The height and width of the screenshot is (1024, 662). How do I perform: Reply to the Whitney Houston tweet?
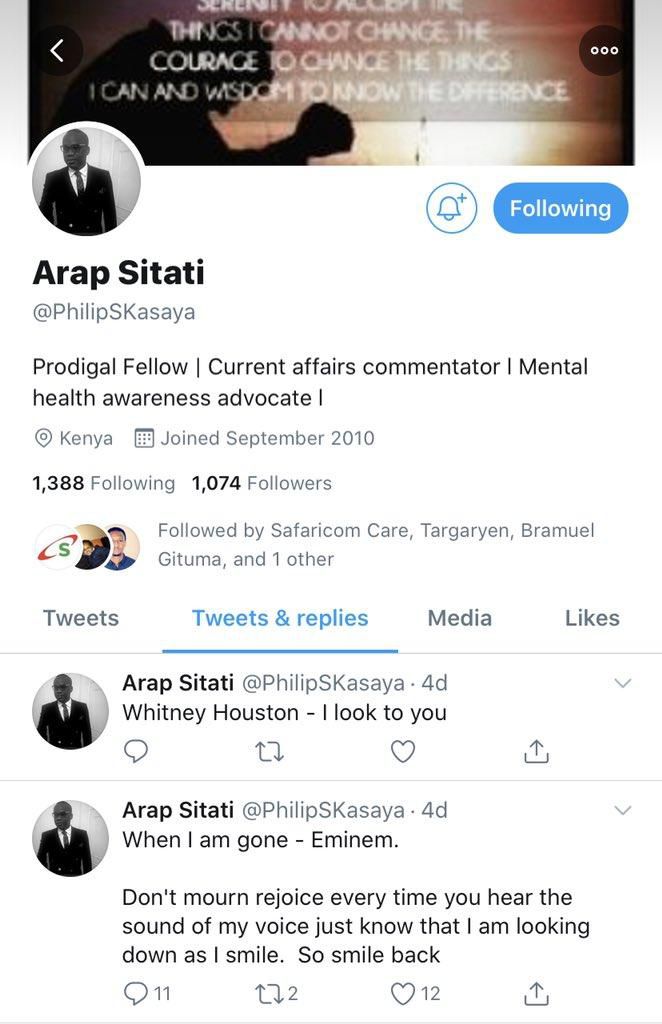[135, 751]
